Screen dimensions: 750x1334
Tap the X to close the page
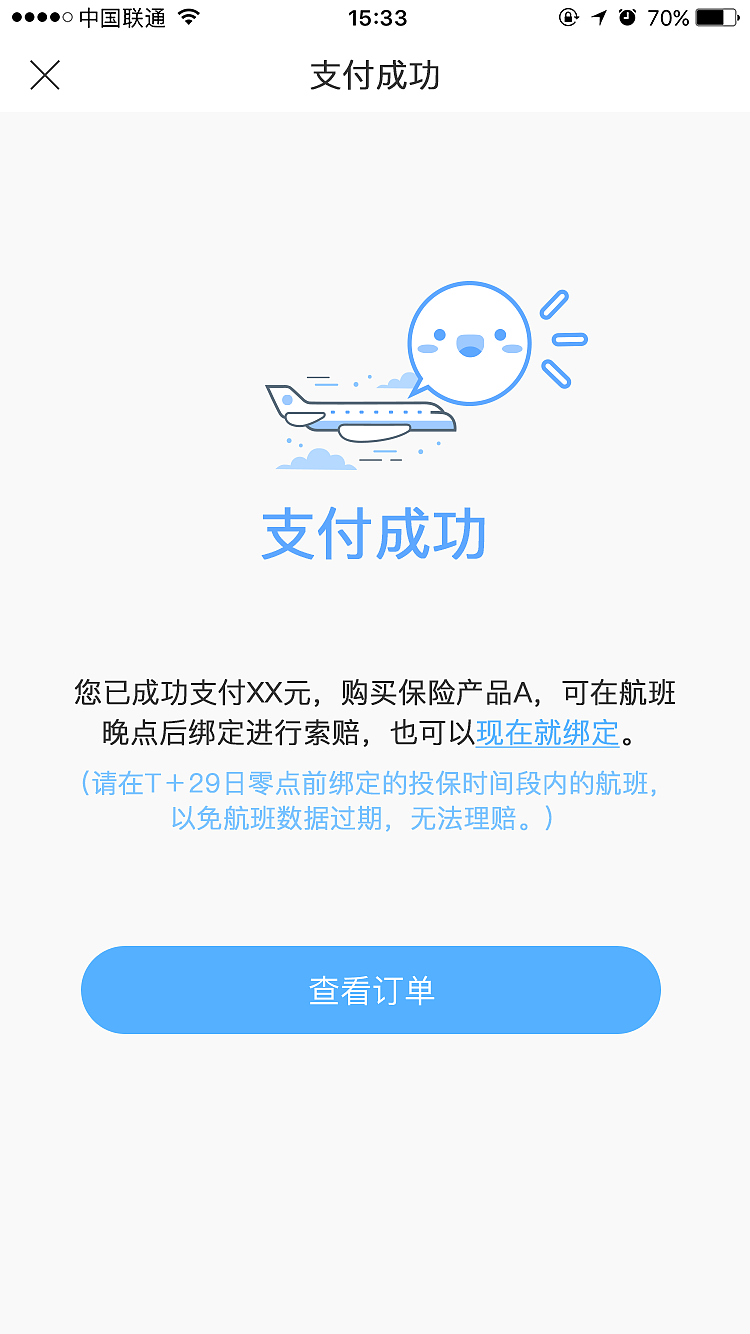pos(44,75)
